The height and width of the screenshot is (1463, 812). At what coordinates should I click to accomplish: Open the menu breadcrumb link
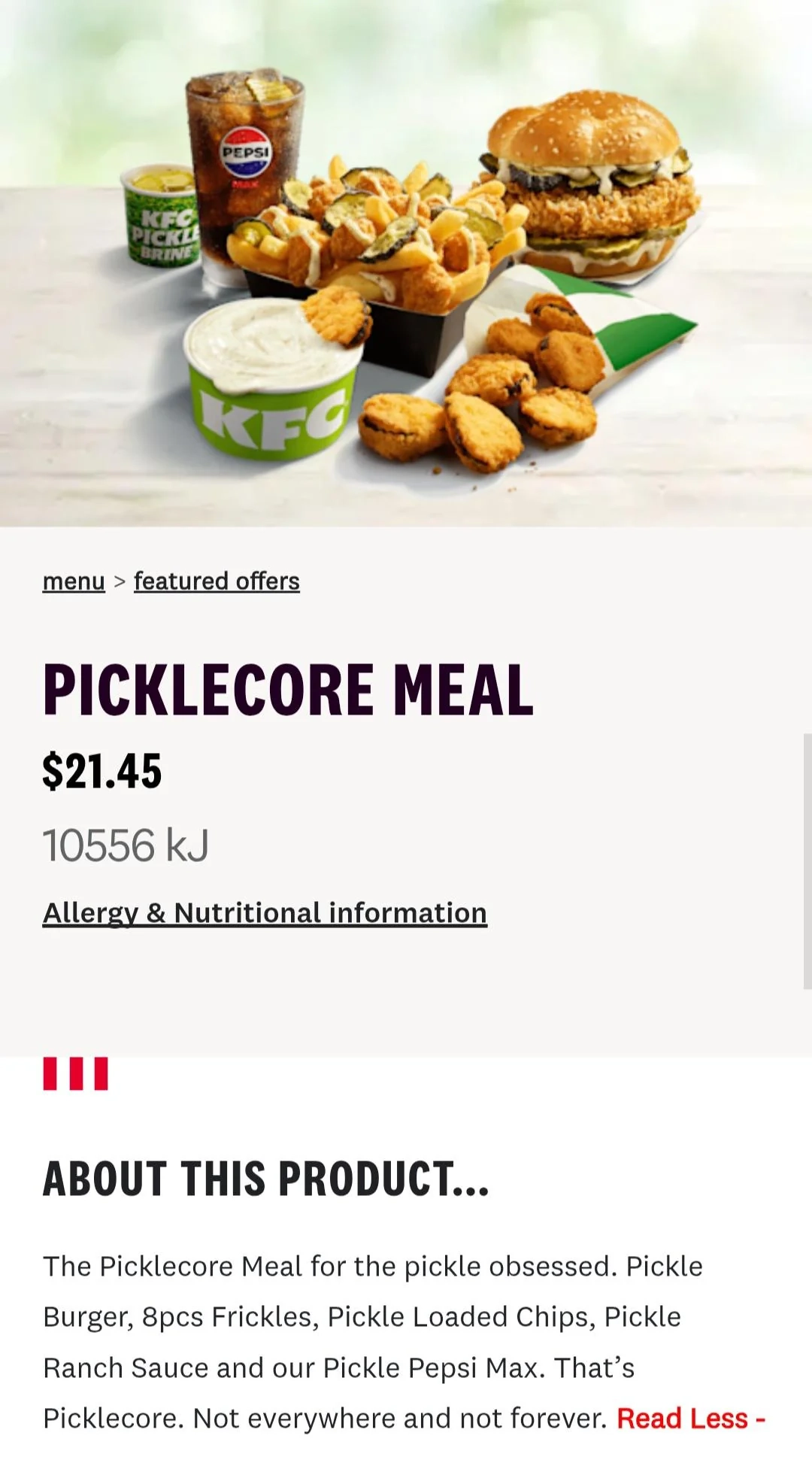click(74, 581)
